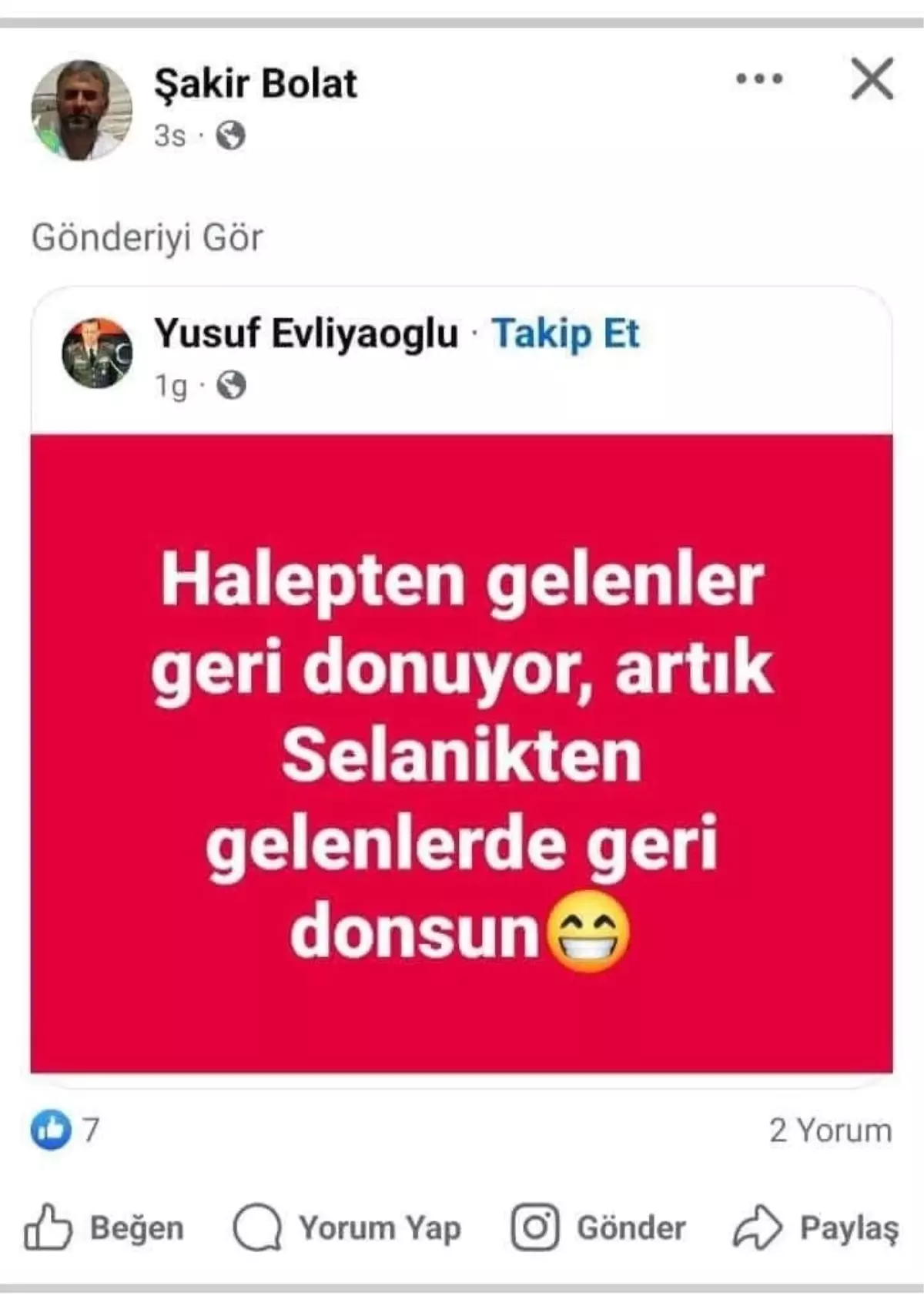Tap Gönderiyi Gör to view post
Screen dimensions: 924x1306
click(x=147, y=238)
